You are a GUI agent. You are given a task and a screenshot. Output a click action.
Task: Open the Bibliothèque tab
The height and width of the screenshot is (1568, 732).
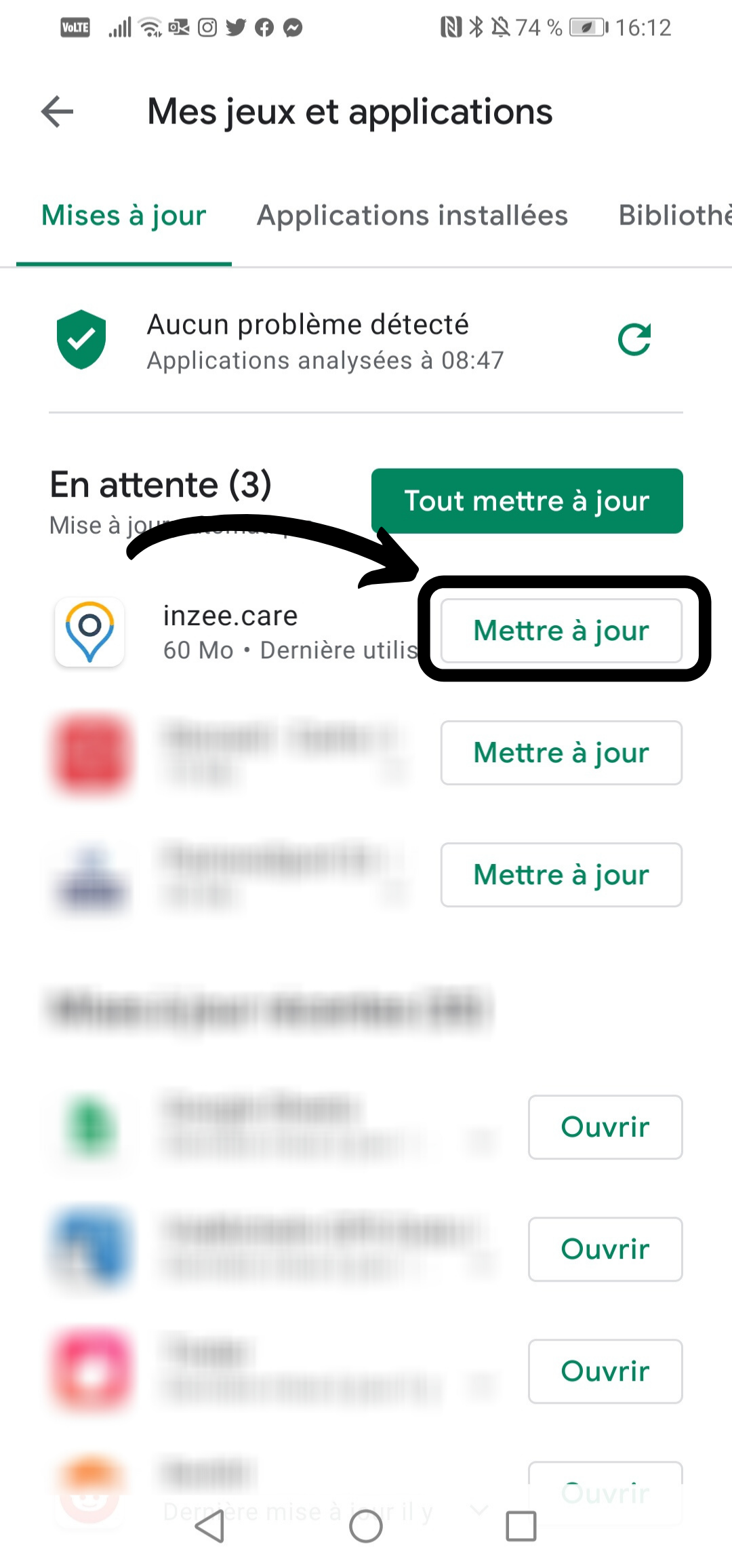point(675,216)
